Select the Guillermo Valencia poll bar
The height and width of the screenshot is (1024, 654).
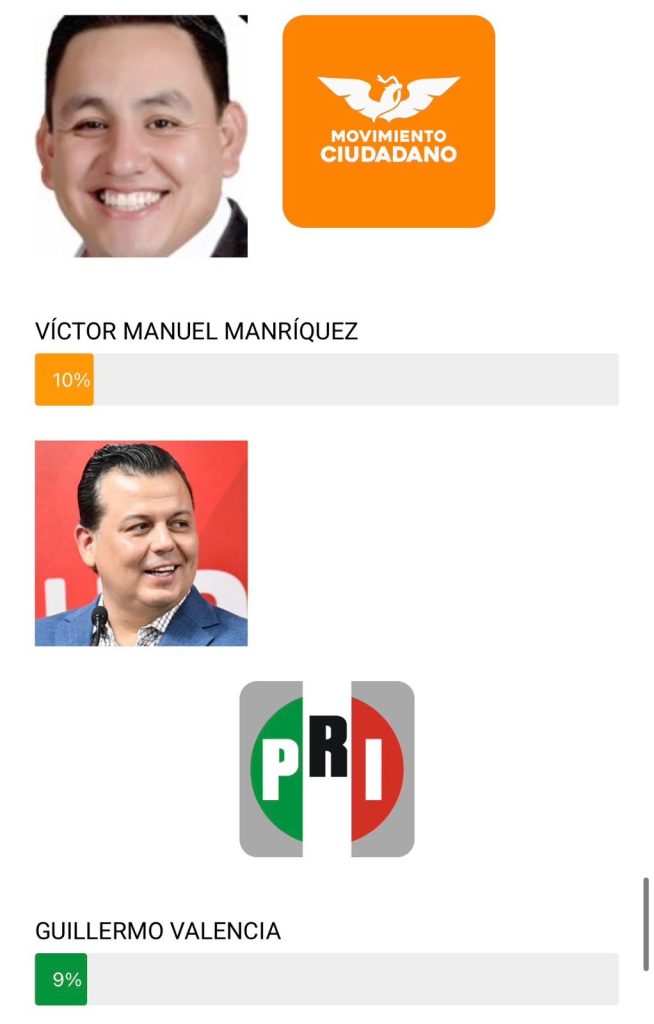point(326,979)
